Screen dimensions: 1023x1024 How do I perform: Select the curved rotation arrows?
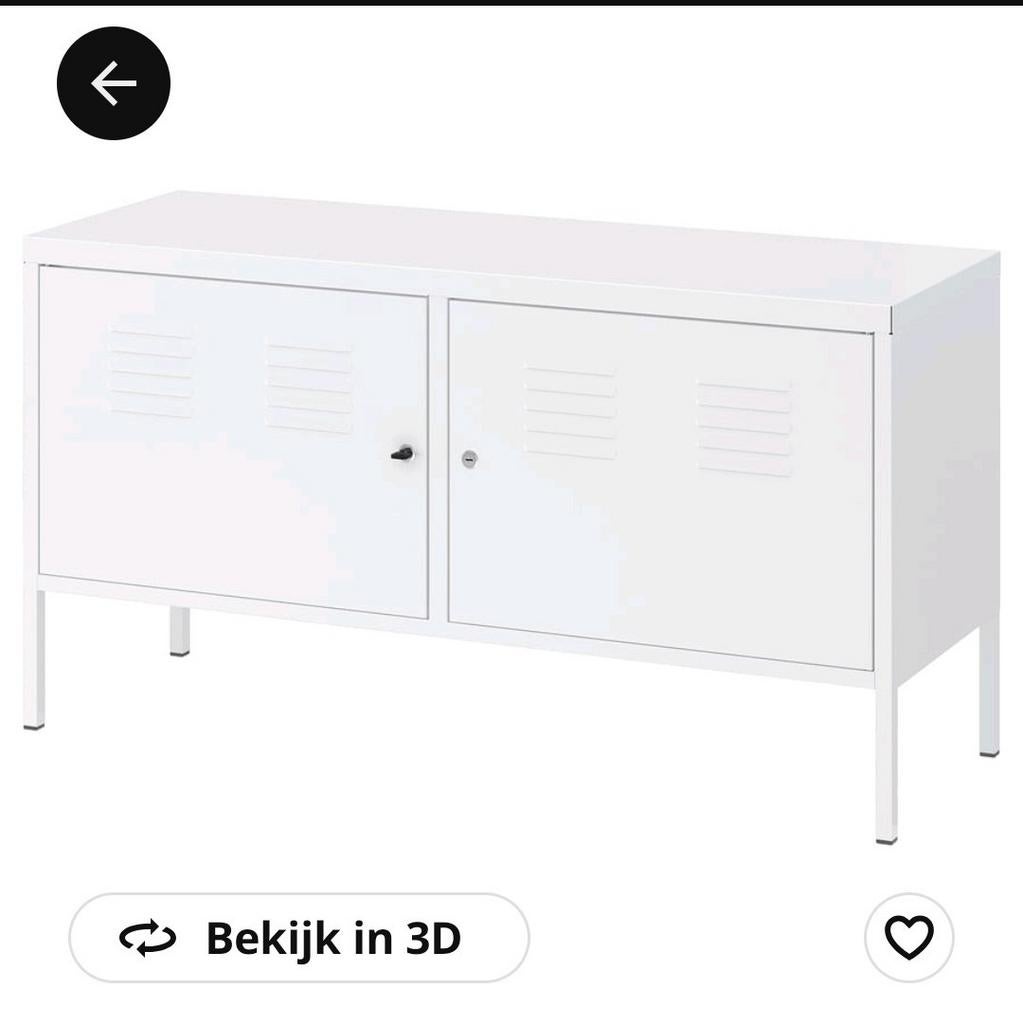click(x=146, y=938)
